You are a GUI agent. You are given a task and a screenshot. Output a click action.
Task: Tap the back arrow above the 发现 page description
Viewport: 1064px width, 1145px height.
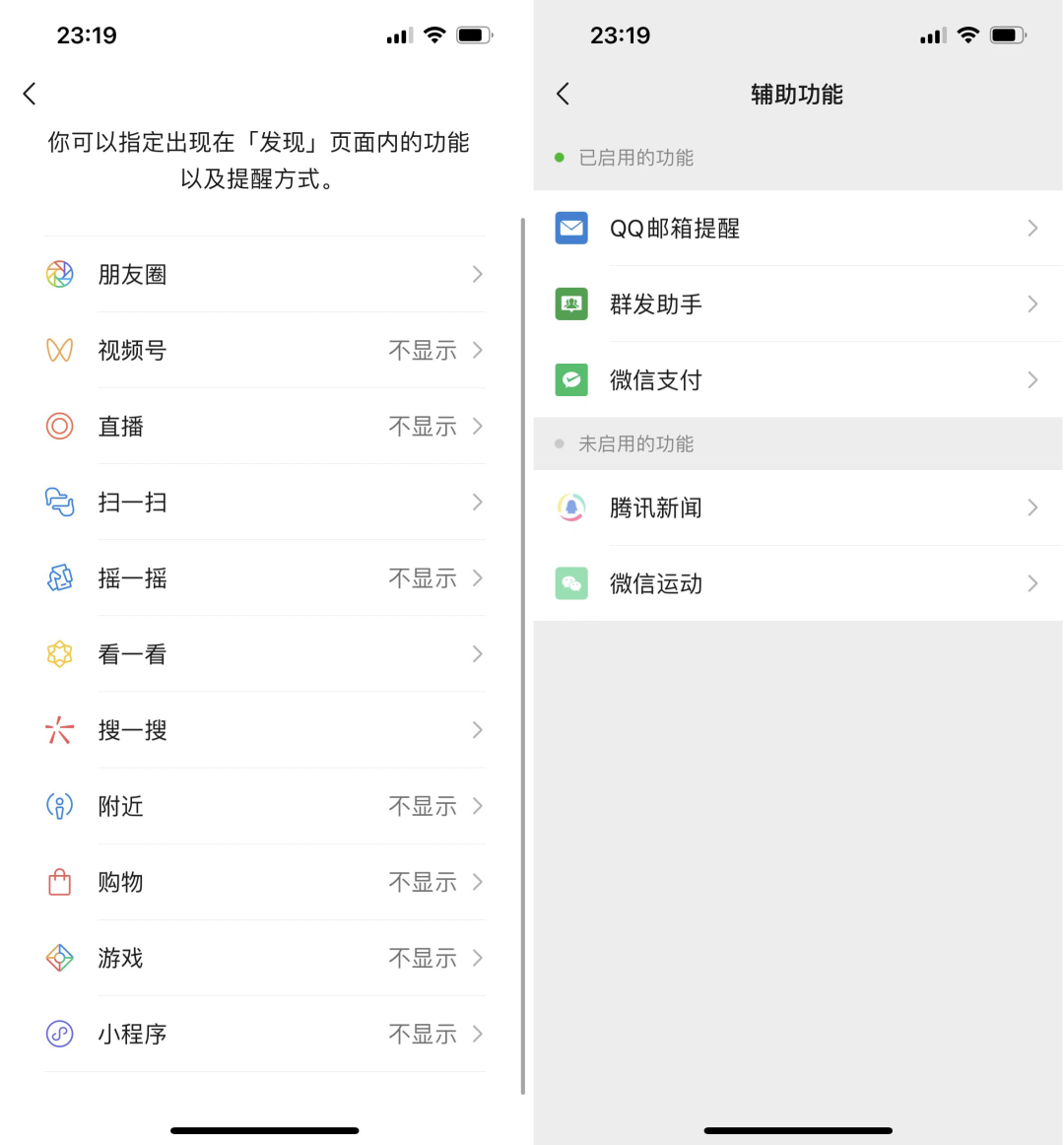[30, 95]
